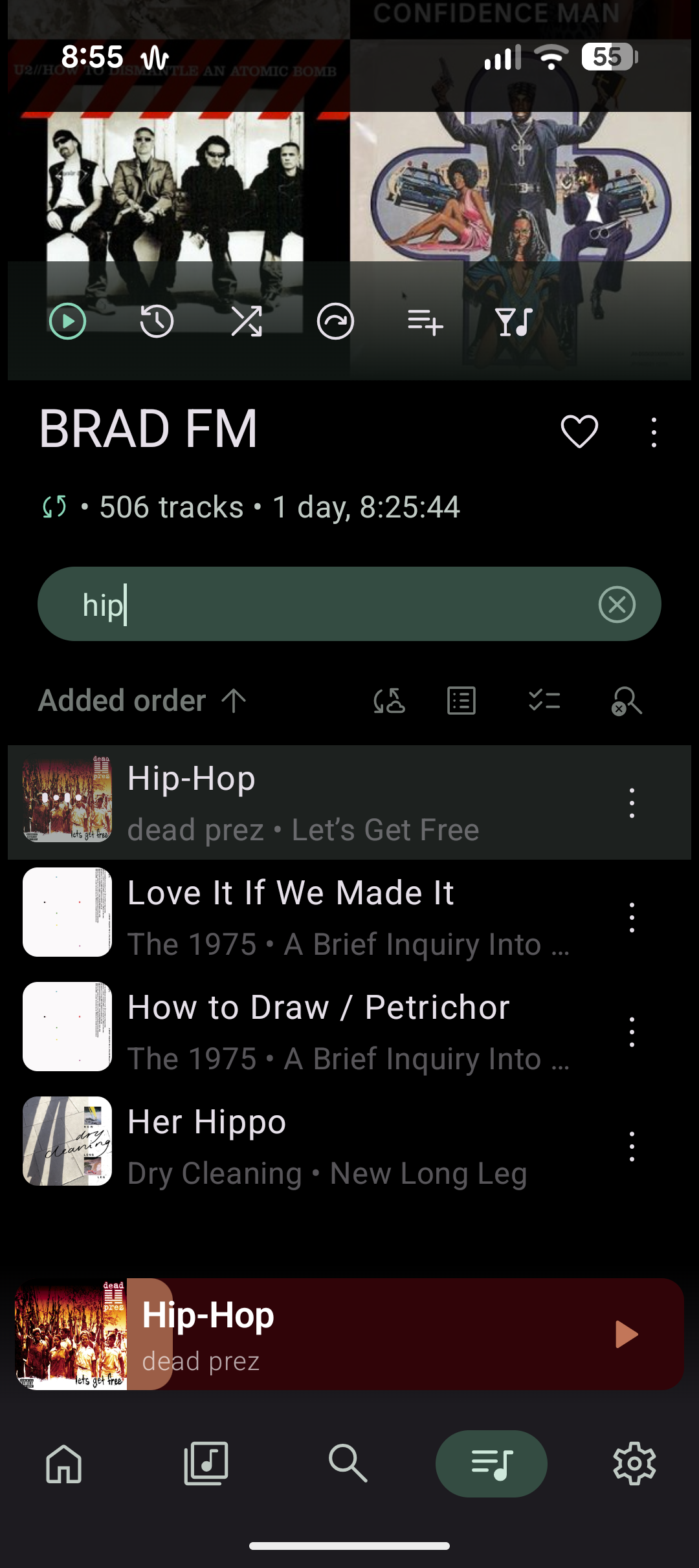Resume playback in the mini player

click(626, 1334)
